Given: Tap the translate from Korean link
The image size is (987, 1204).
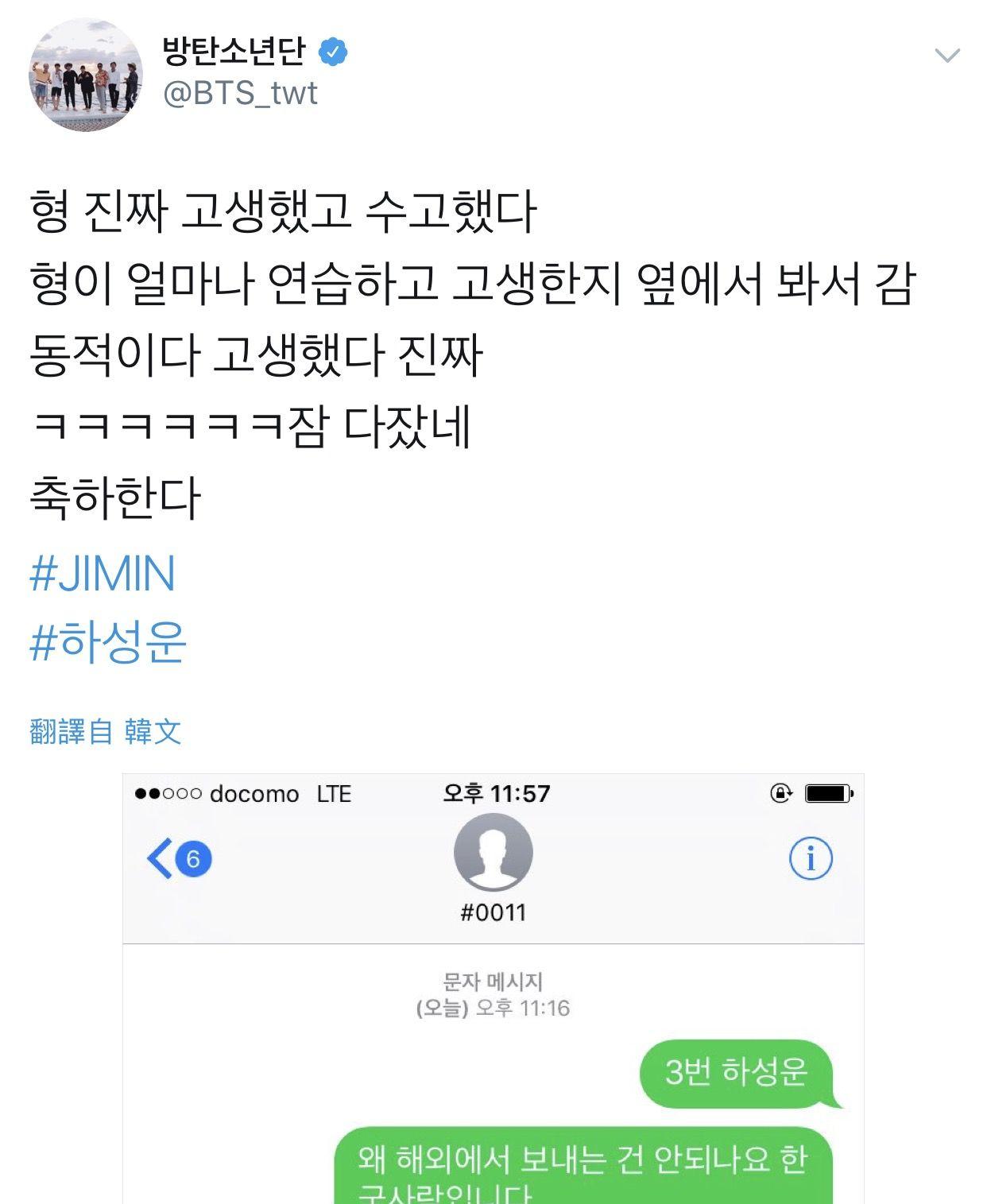Looking at the screenshot, I should coord(106,731).
